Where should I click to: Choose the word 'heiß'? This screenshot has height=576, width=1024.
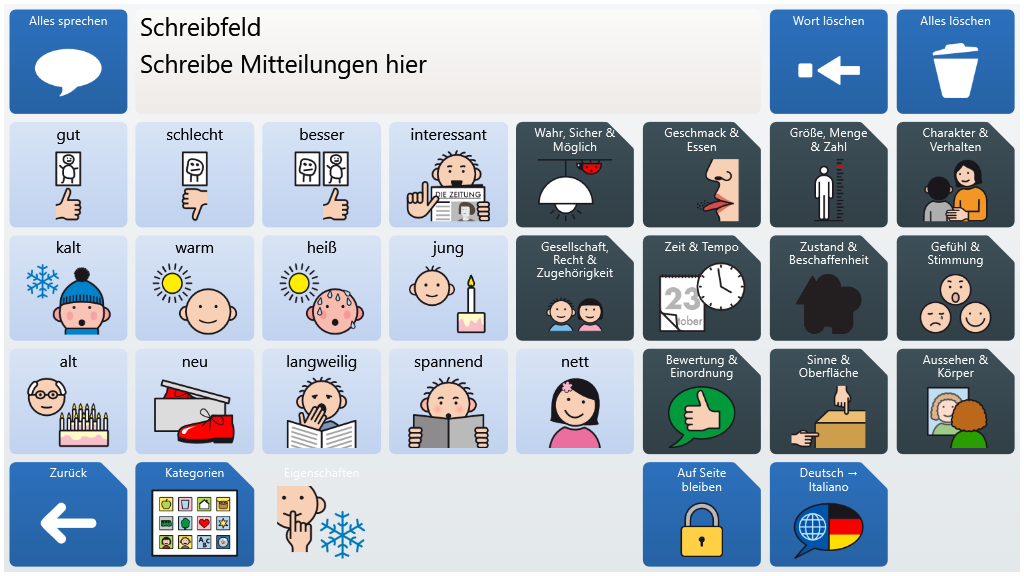pos(321,288)
